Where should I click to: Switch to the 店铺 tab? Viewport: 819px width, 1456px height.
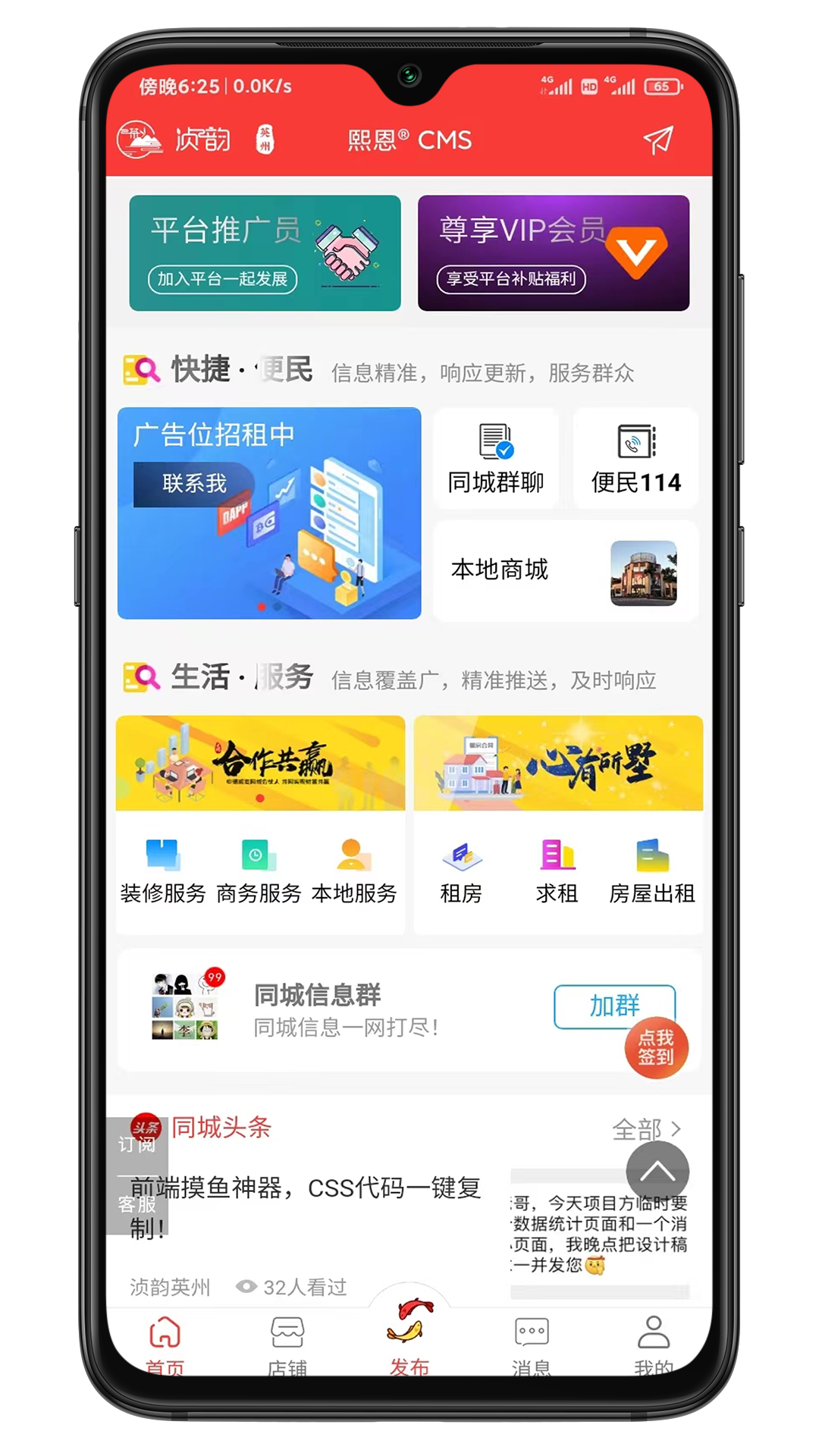click(287, 1344)
